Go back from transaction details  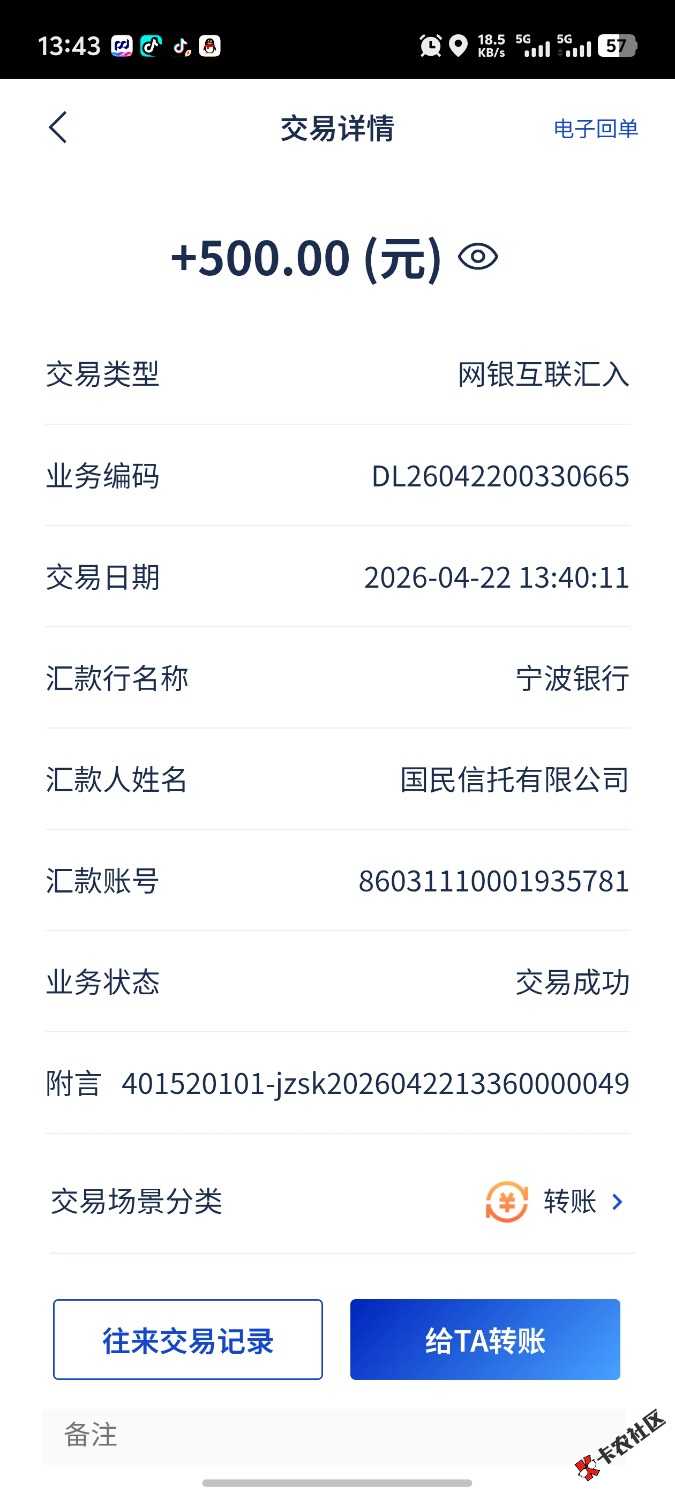pos(58,128)
